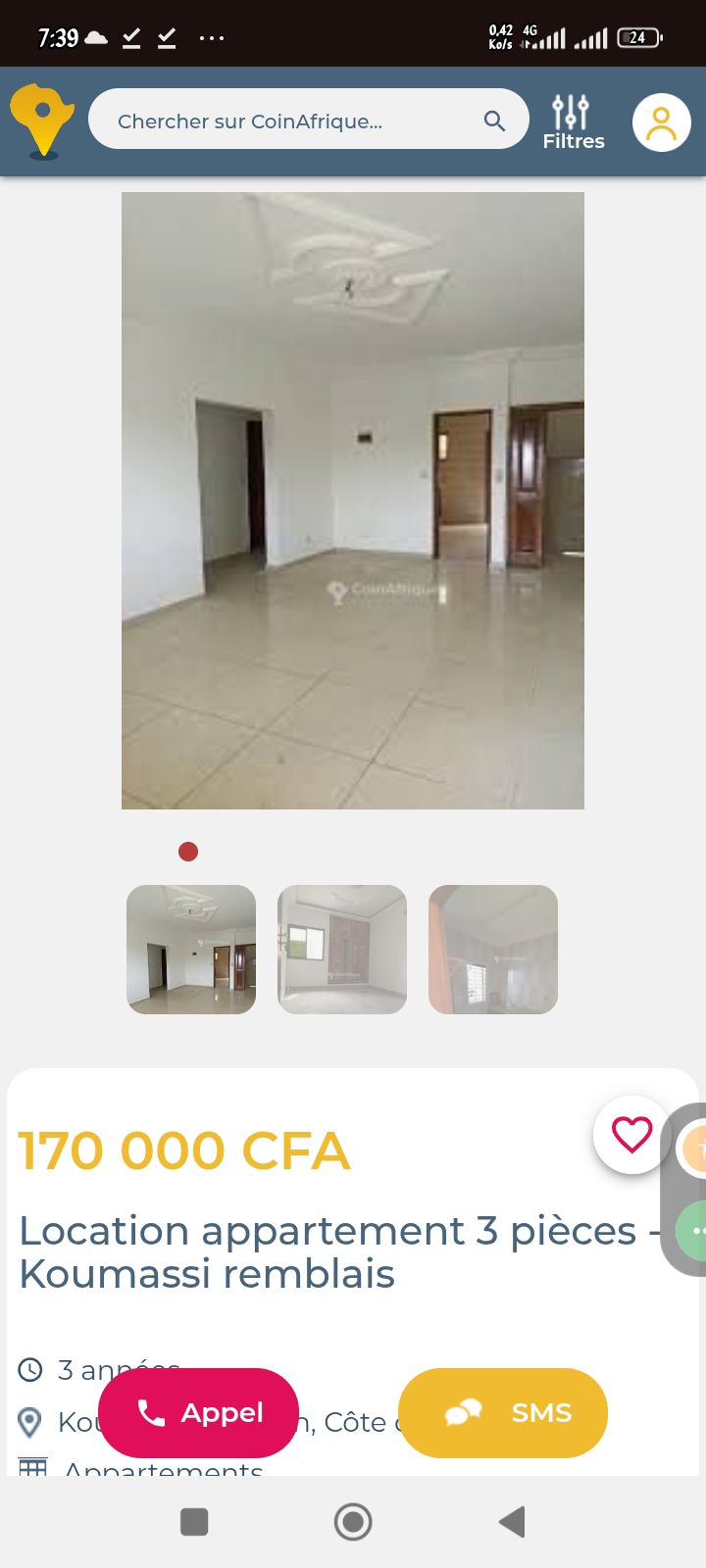Select the red carousel dot indicator
Screen dimensions: 706x1568
point(188,852)
